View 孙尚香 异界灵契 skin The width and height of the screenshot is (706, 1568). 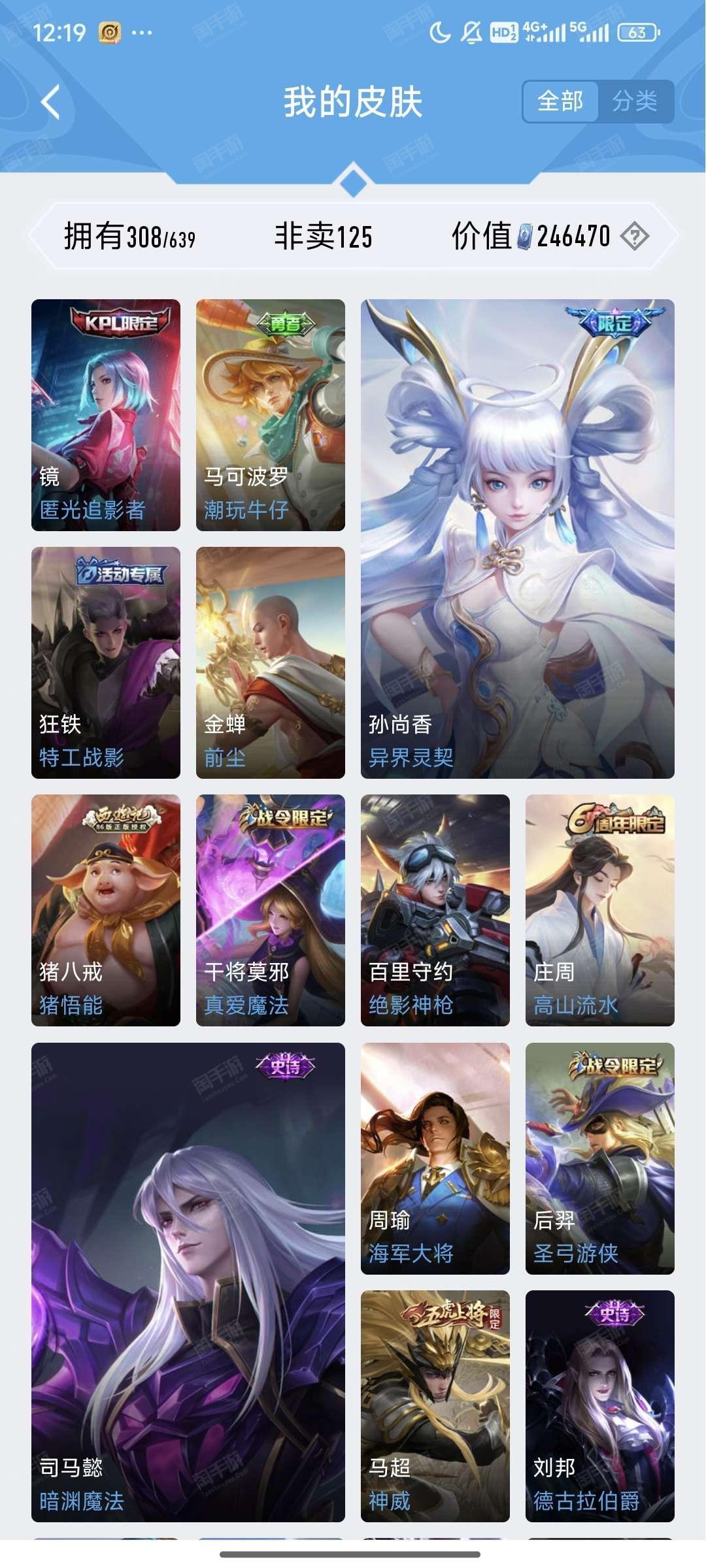tap(518, 538)
